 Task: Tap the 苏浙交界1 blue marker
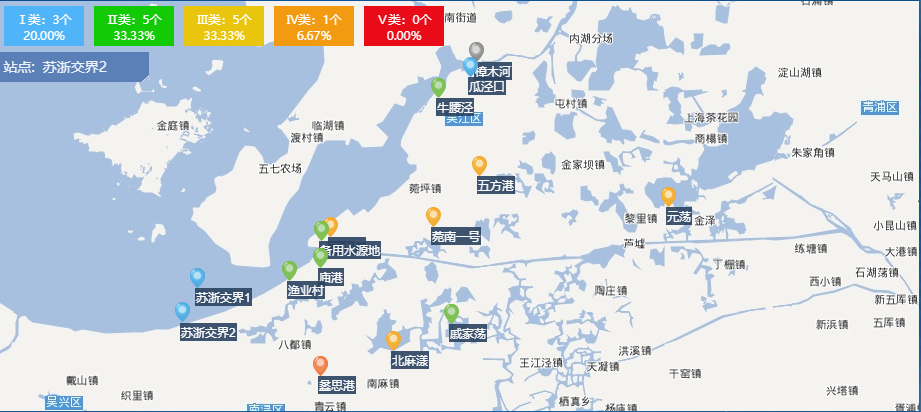[x=197, y=278]
